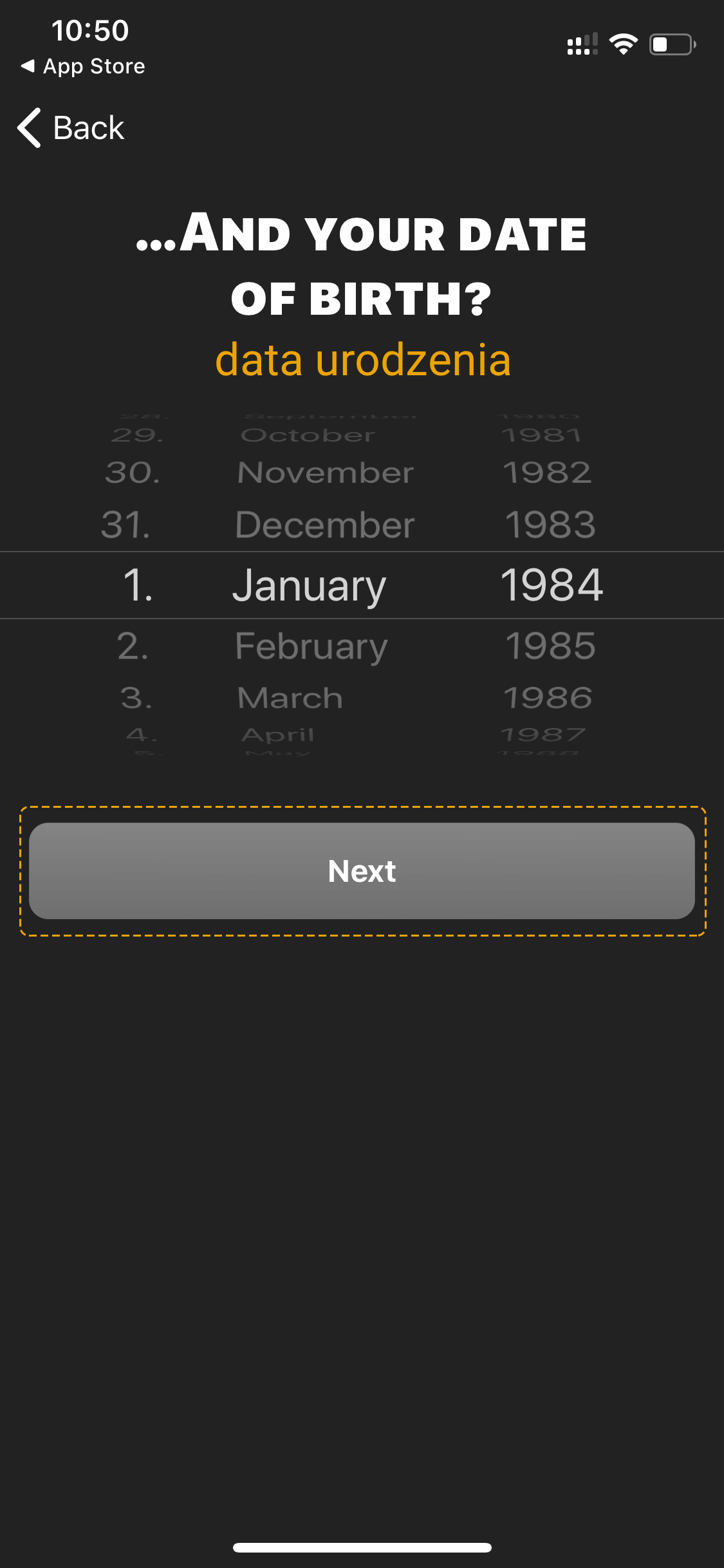Go back to the previous screen

click(71, 127)
